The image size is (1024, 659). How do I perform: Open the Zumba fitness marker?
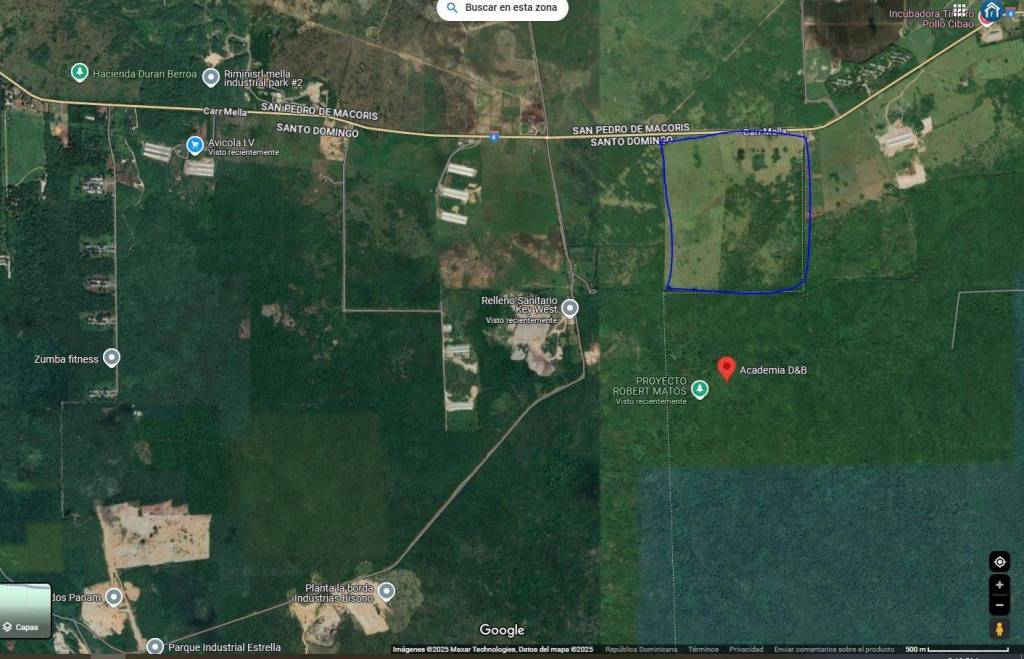[x=111, y=358]
